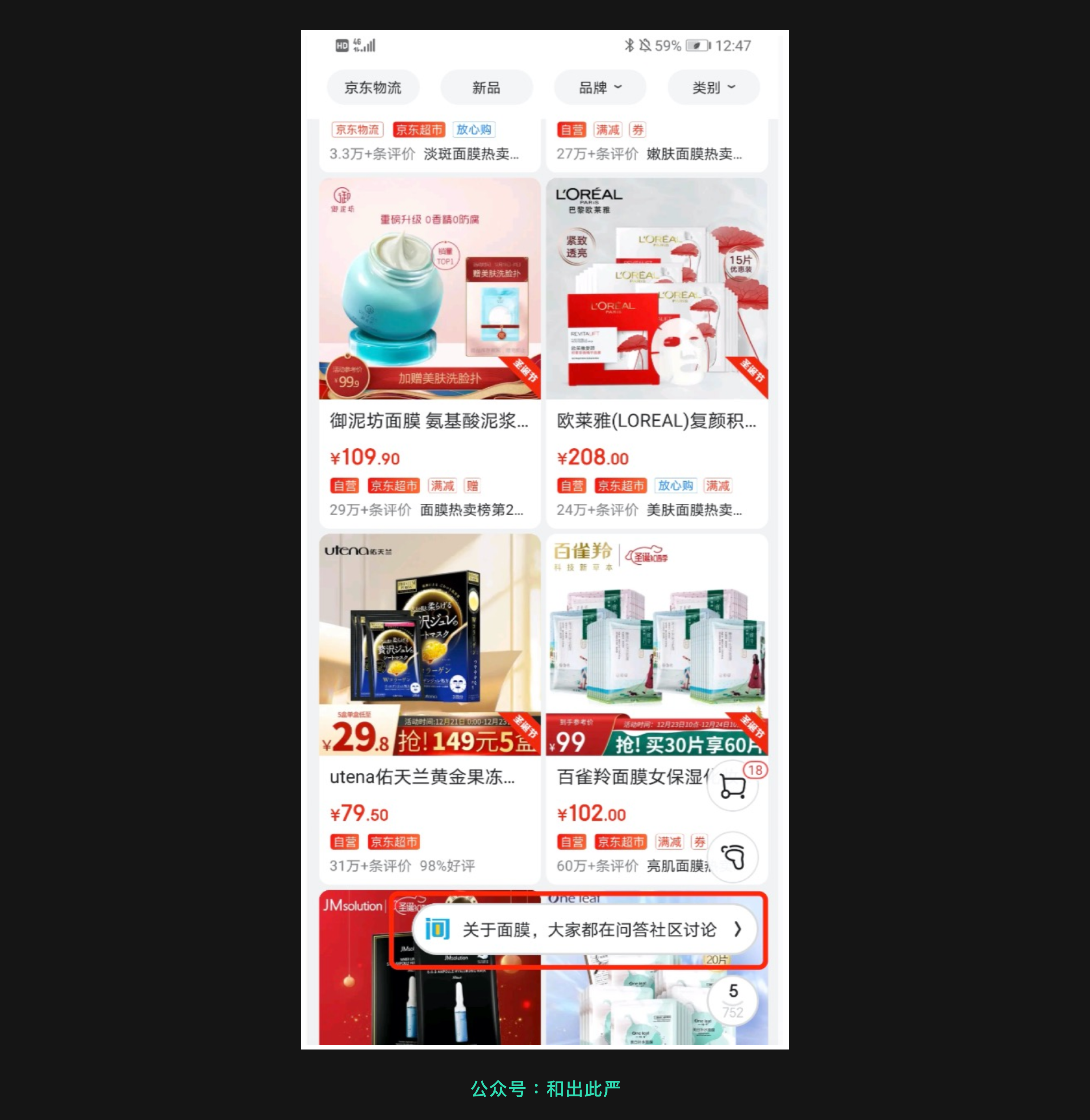1090x1120 pixels.
Task: Open the JMsolution product card
Action: pyautogui.click(x=429, y=967)
